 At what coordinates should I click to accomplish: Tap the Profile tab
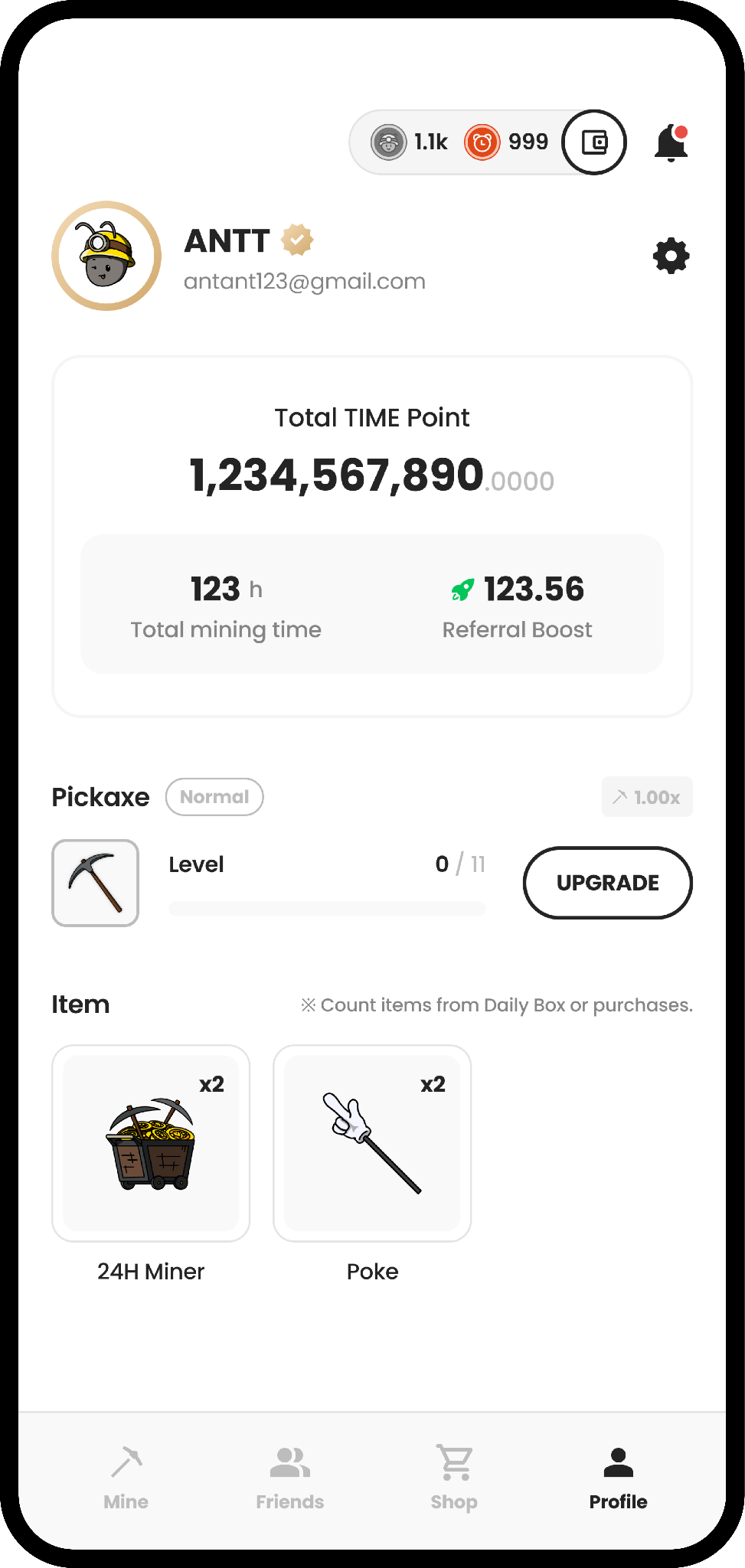click(x=618, y=1478)
